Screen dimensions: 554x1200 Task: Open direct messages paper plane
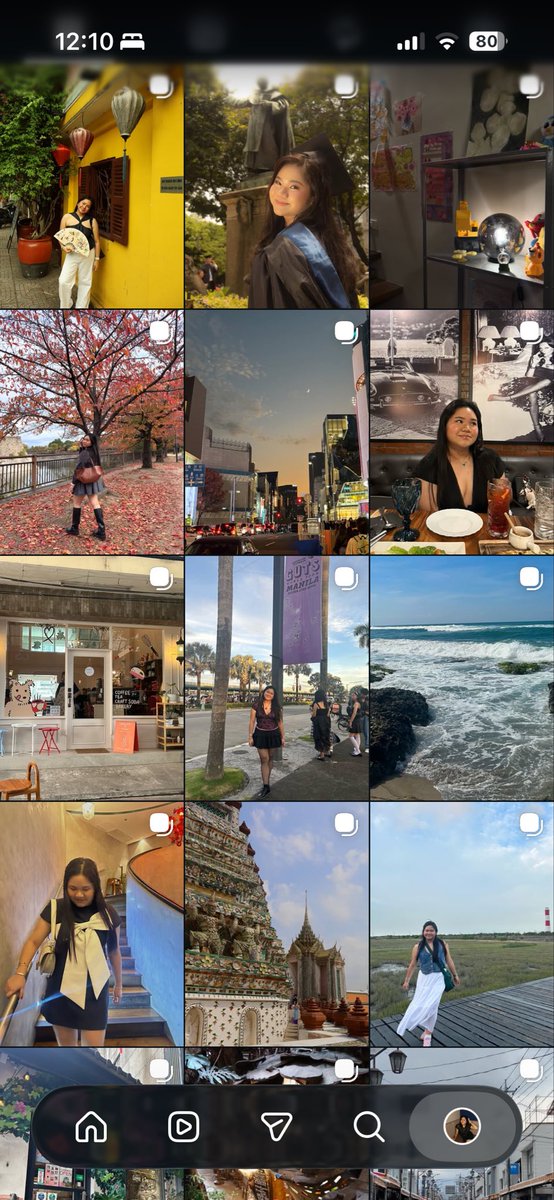[276, 1127]
